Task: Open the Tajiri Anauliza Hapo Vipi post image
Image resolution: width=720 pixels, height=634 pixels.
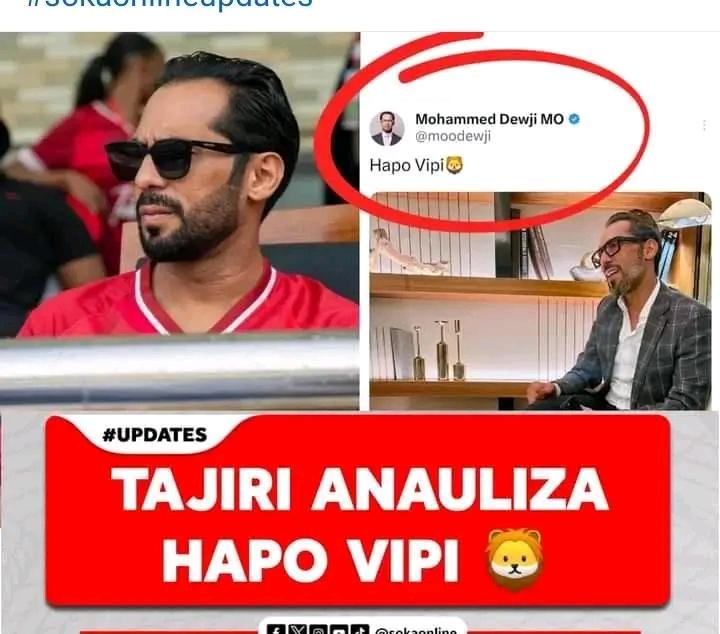Action: click(x=360, y=330)
